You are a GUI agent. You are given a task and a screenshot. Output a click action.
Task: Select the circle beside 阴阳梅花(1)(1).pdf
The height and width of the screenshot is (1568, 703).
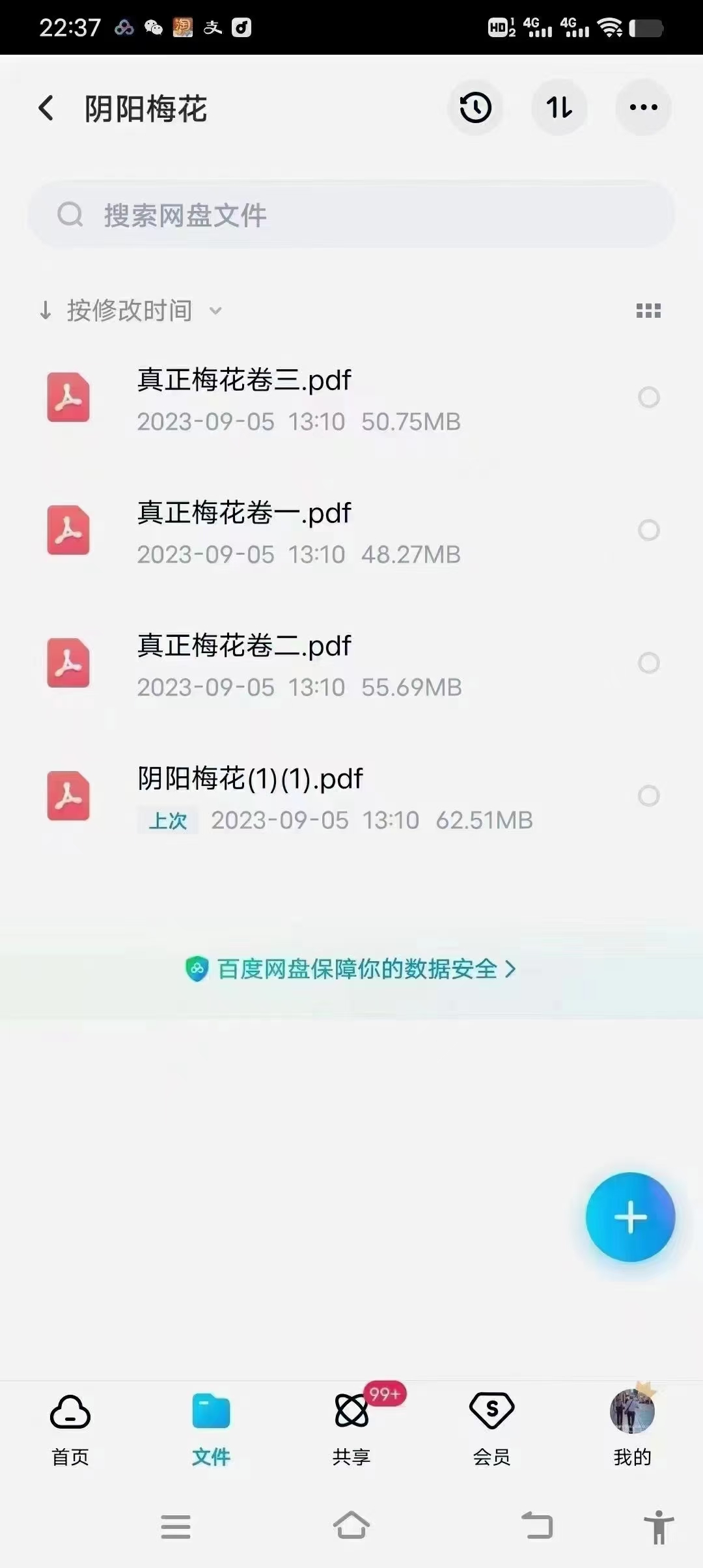[648, 796]
